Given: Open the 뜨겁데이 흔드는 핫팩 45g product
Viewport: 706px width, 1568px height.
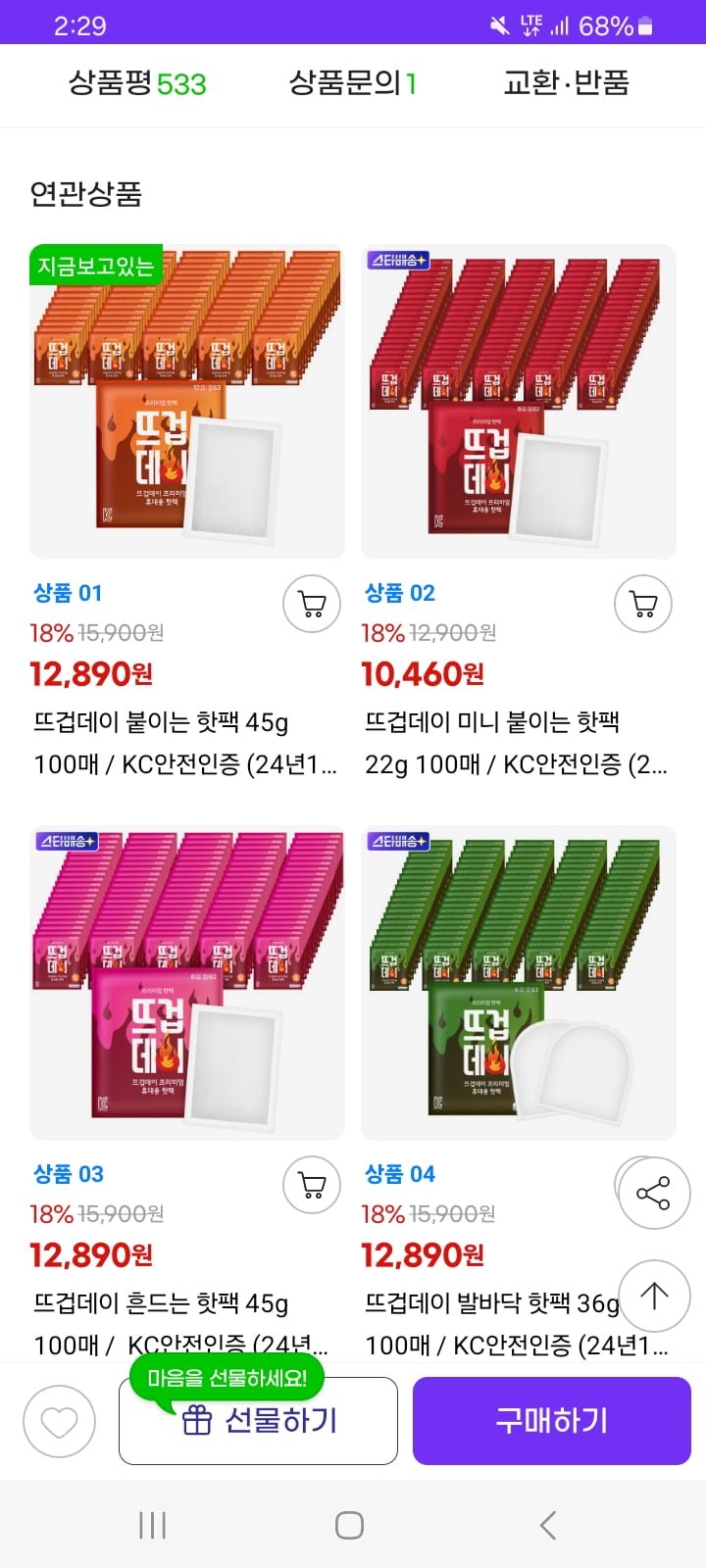Looking at the screenshot, I should (x=187, y=983).
